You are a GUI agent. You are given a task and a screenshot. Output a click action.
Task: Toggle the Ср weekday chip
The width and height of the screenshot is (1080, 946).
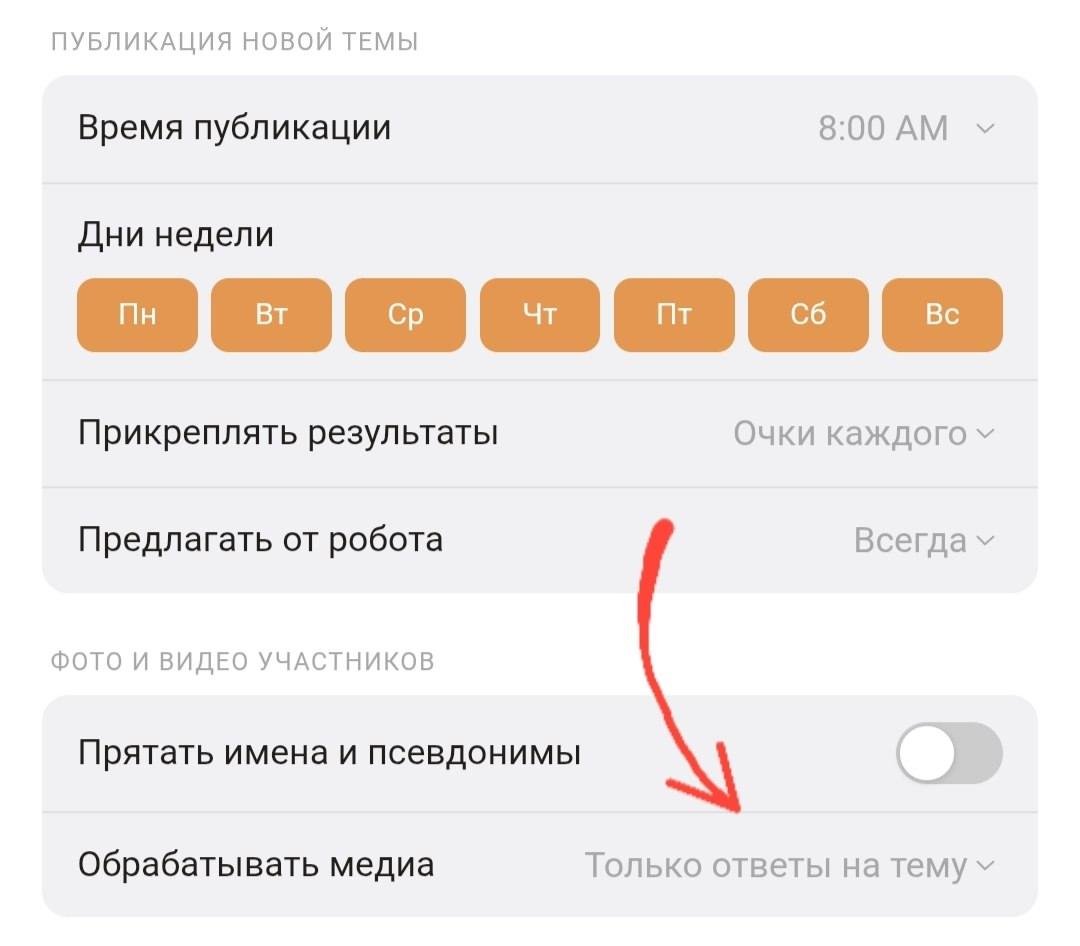[x=405, y=315]
